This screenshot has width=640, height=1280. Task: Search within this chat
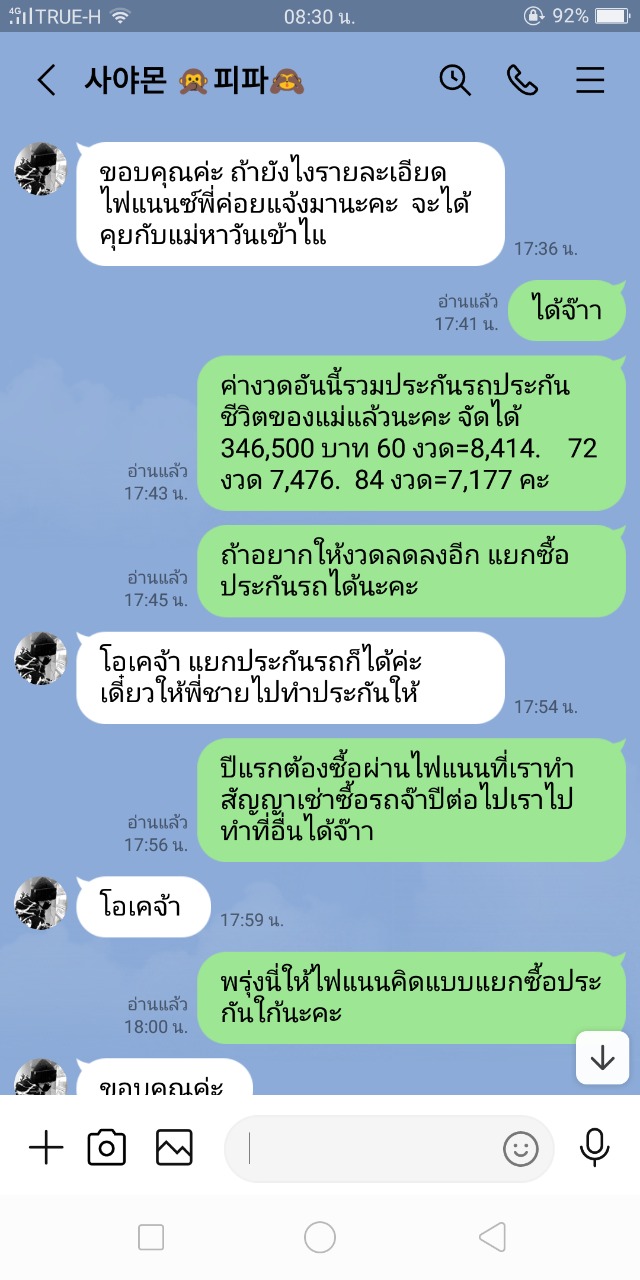coord(455,80)
